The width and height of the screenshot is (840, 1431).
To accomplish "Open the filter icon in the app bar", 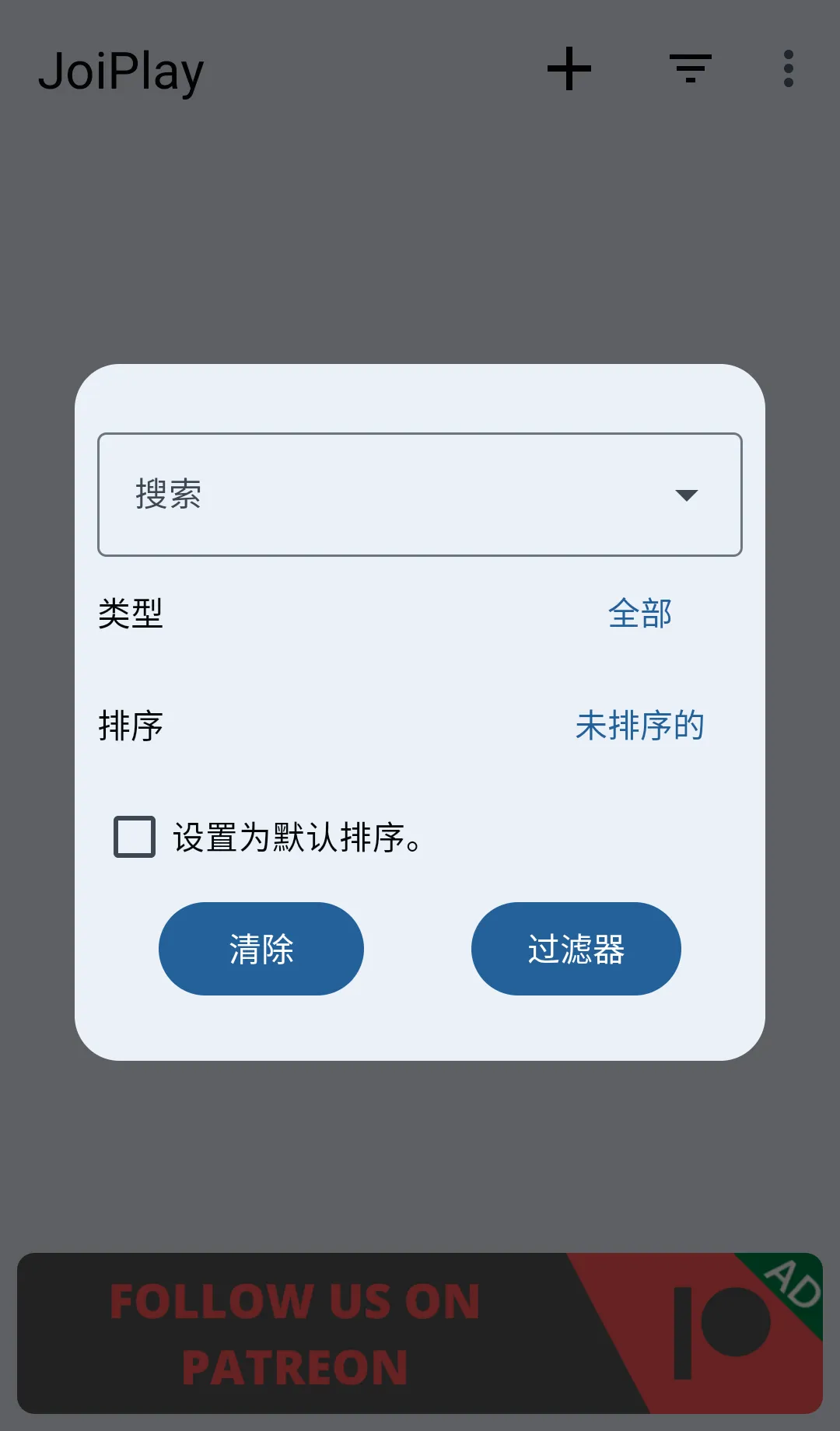I will 691,69.
